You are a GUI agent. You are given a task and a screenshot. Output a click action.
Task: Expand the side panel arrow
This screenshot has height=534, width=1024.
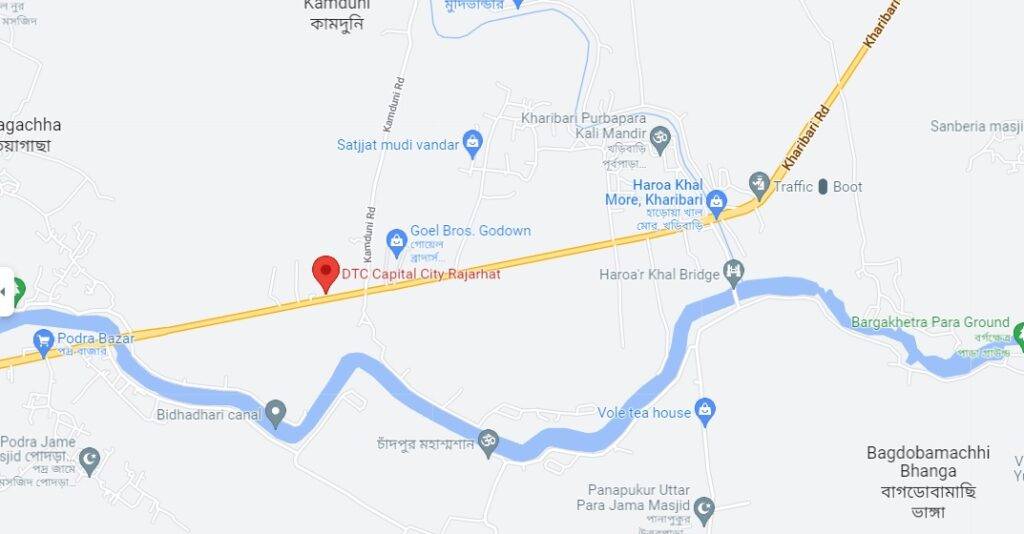tap(5, 292)
